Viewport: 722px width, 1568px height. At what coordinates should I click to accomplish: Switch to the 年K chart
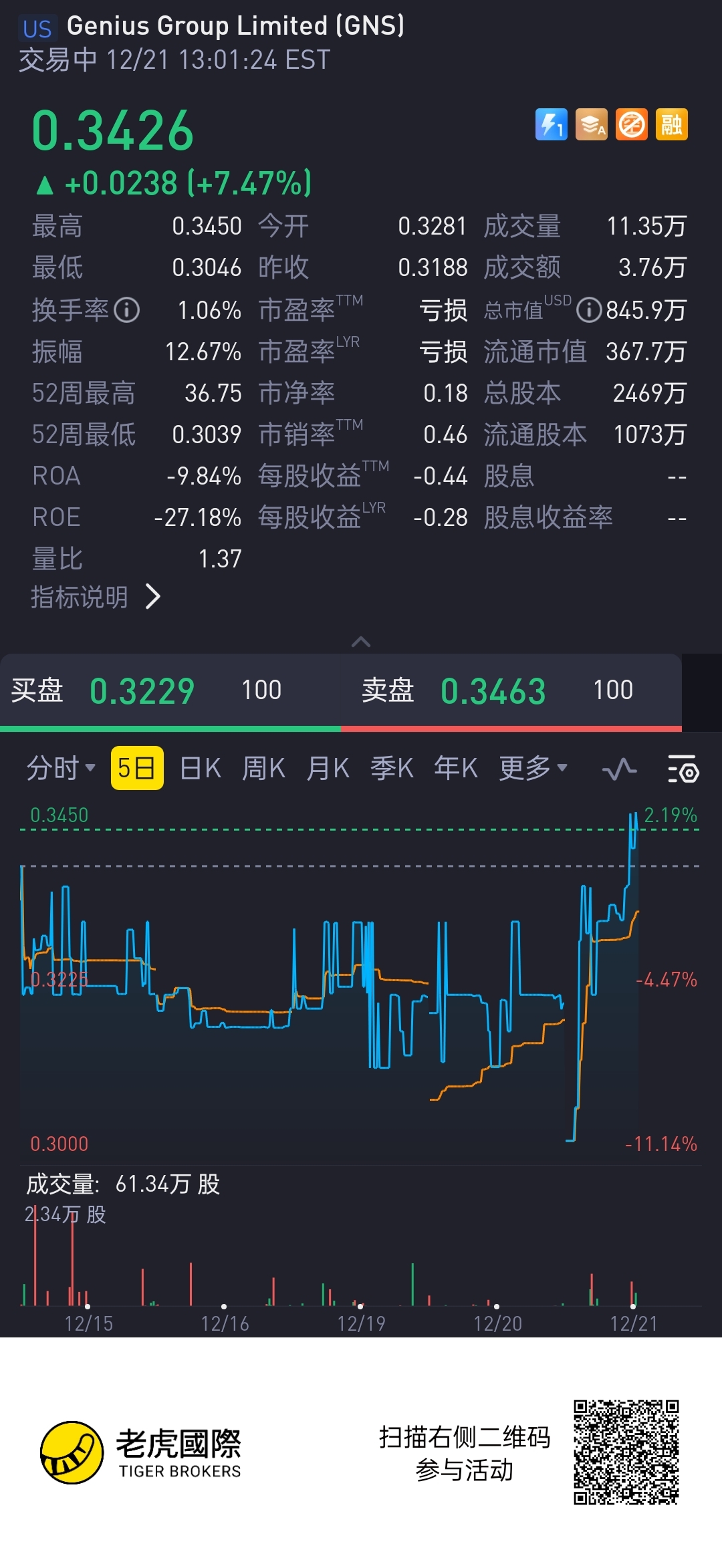[456, 769]
